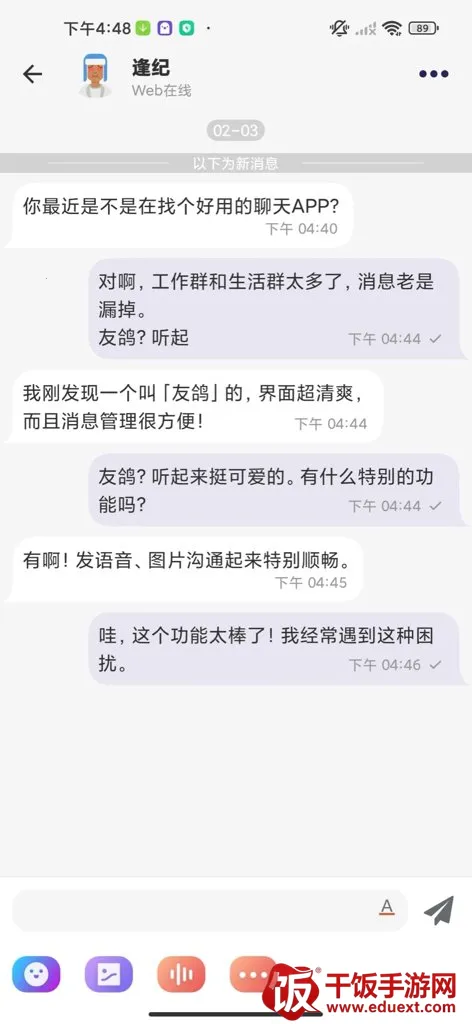Attach an image from the gallery
Image resolution: width=472 pixels, height=1024 pixels.
108,974
